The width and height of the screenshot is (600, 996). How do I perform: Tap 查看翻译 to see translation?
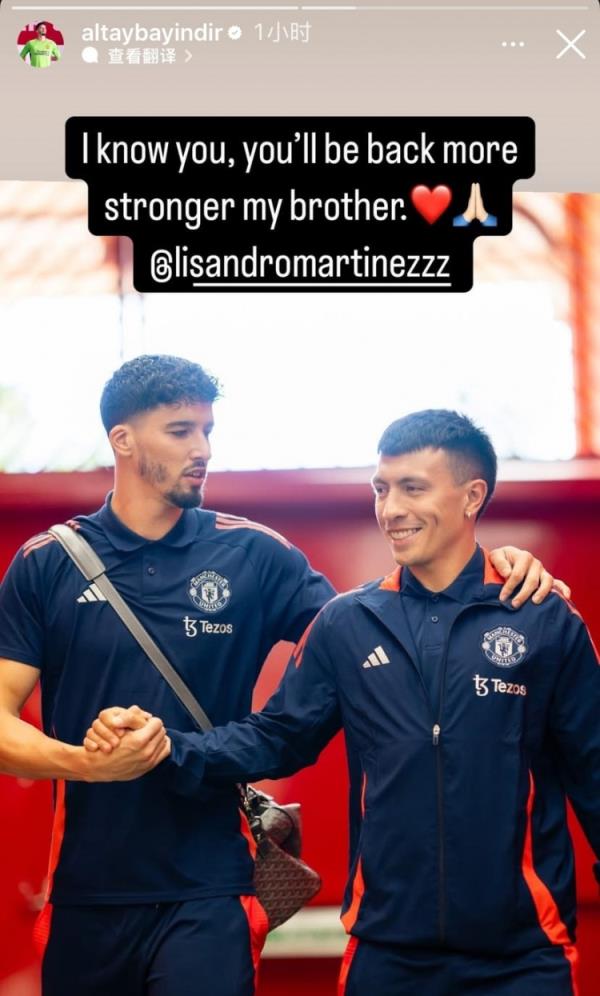click(144, 57)
